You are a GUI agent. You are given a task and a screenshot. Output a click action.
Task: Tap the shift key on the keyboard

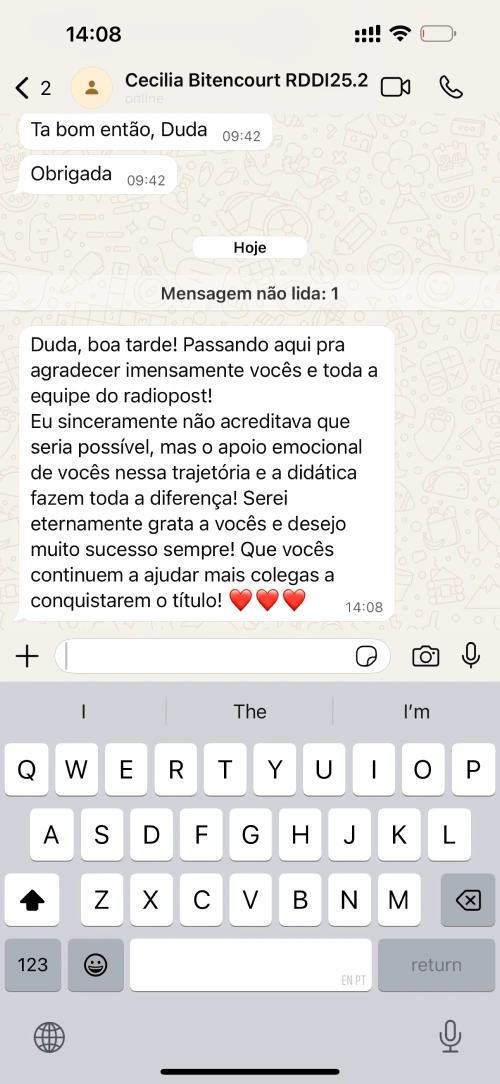(x=32, y=899)
